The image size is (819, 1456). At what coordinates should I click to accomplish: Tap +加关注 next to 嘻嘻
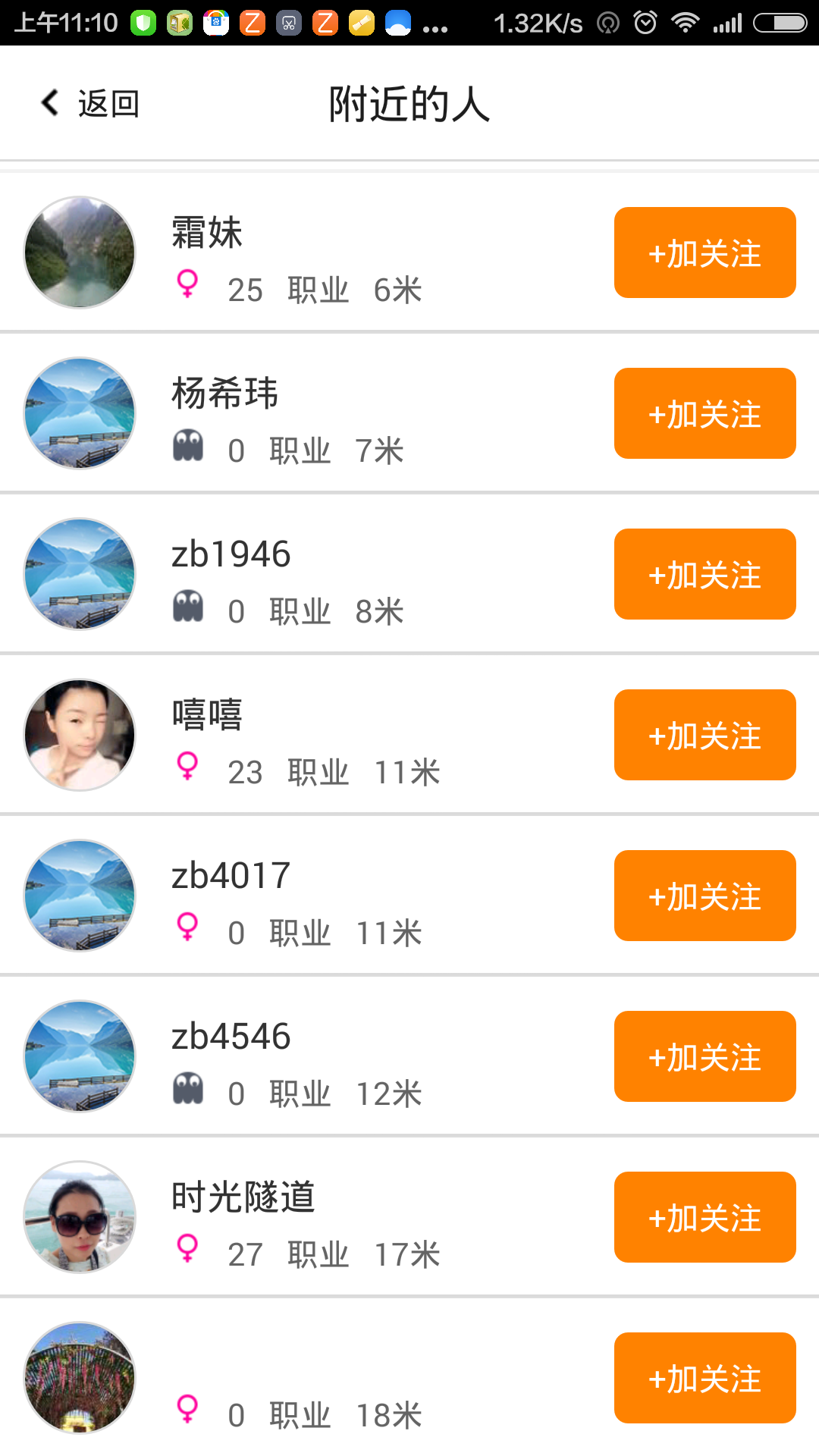coord(704,734)
